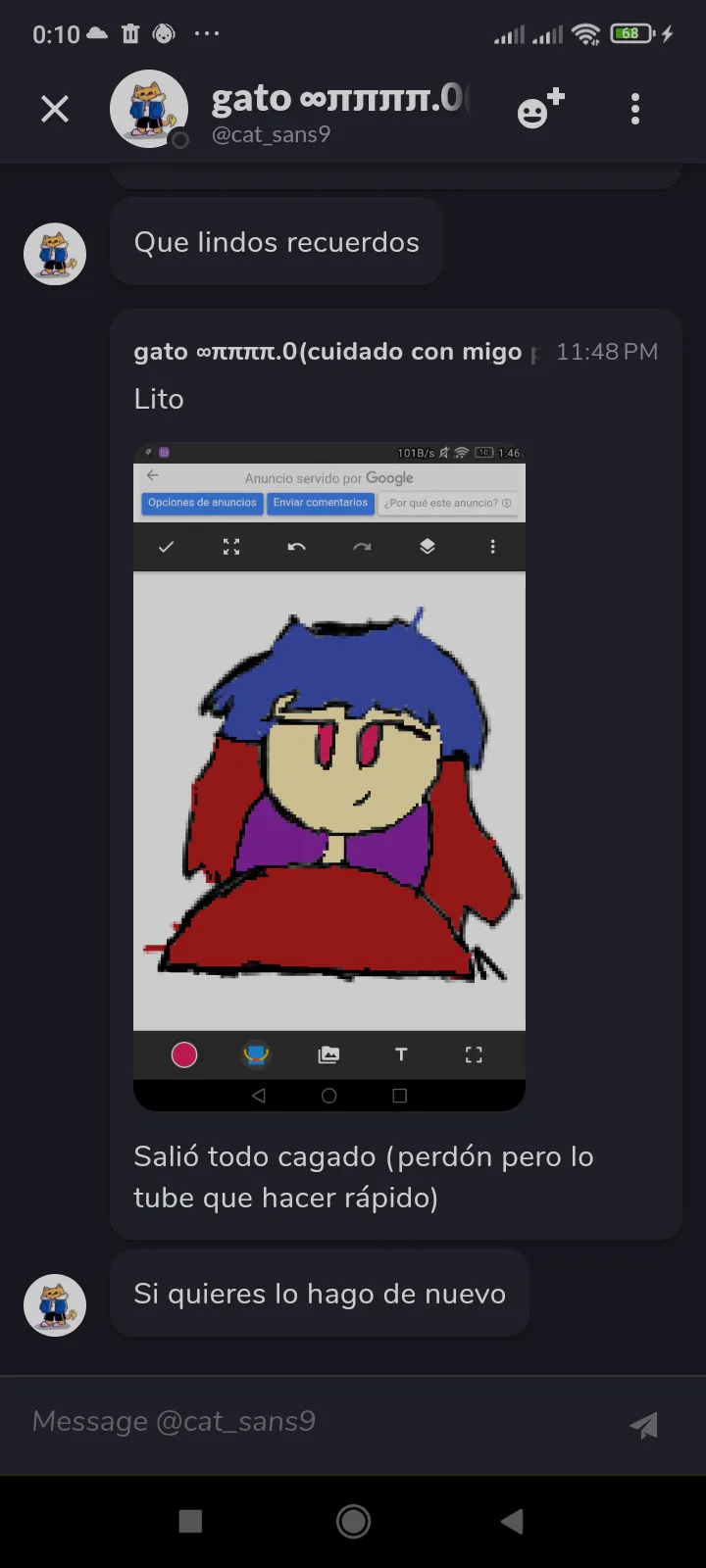The height and width of the screenshot is (1568, 706).
Task: Focus the Message @cat_sans9 input field
Action: click(314, 1422)
